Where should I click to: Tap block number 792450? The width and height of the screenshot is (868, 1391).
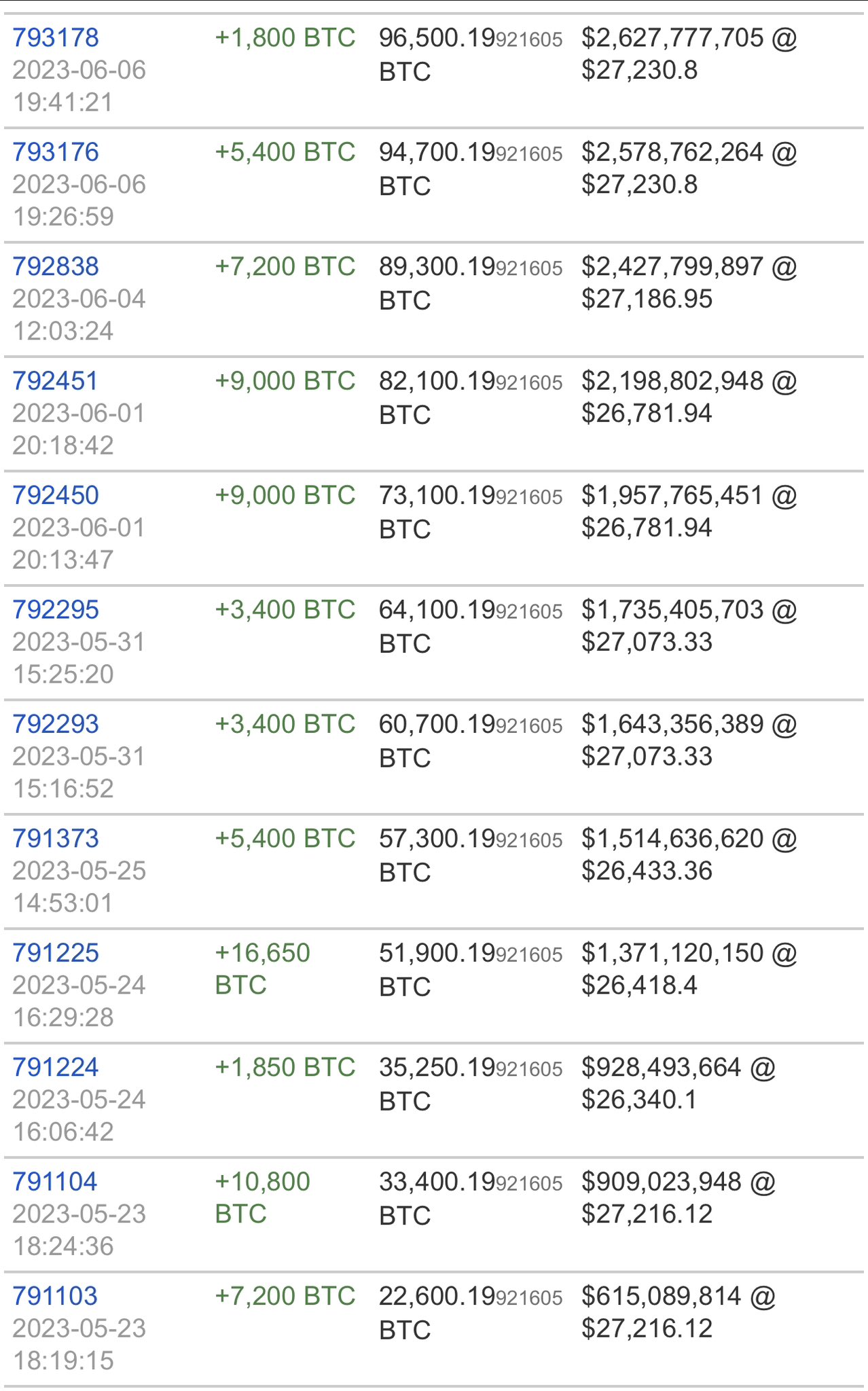[56, 496]
